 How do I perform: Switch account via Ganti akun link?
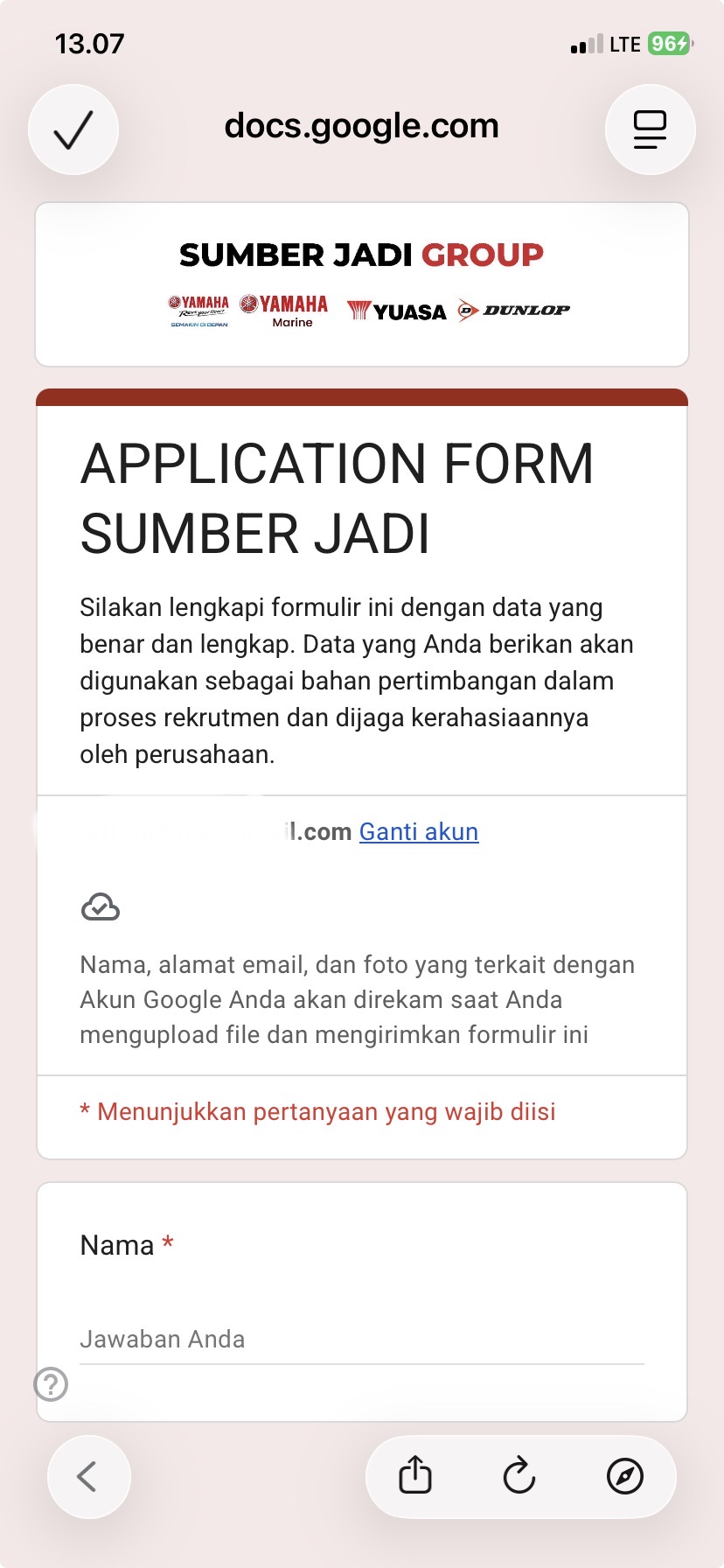pyautogui.click(x=419, y=831)
